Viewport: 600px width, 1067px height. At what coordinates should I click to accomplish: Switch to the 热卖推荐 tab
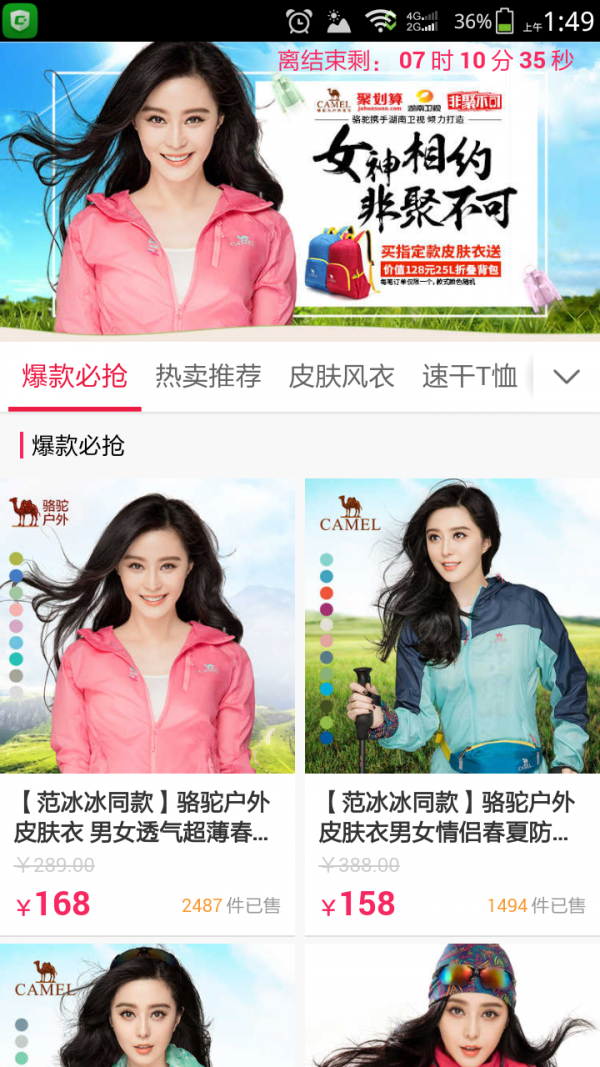[208, 377]
